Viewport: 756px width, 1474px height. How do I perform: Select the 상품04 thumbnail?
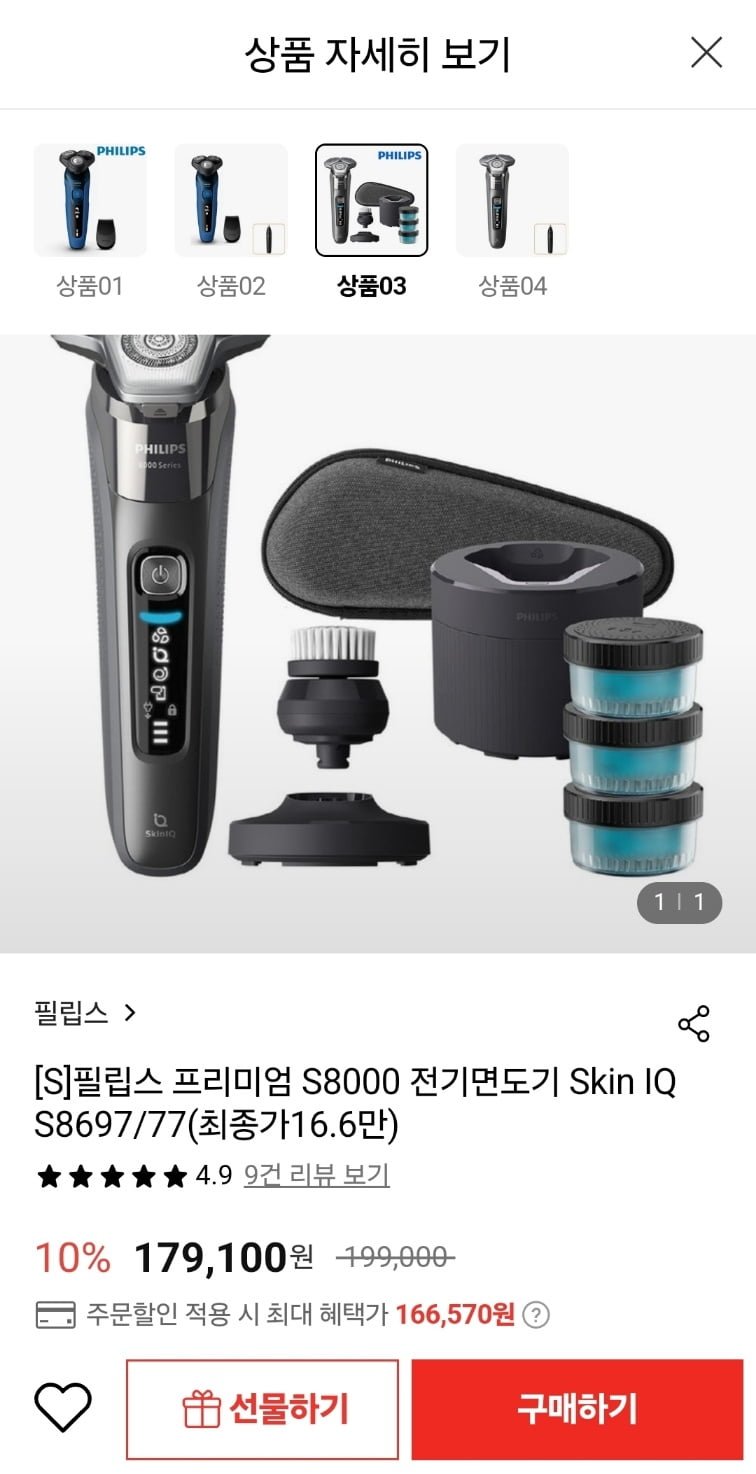click(x=512, y=200)
